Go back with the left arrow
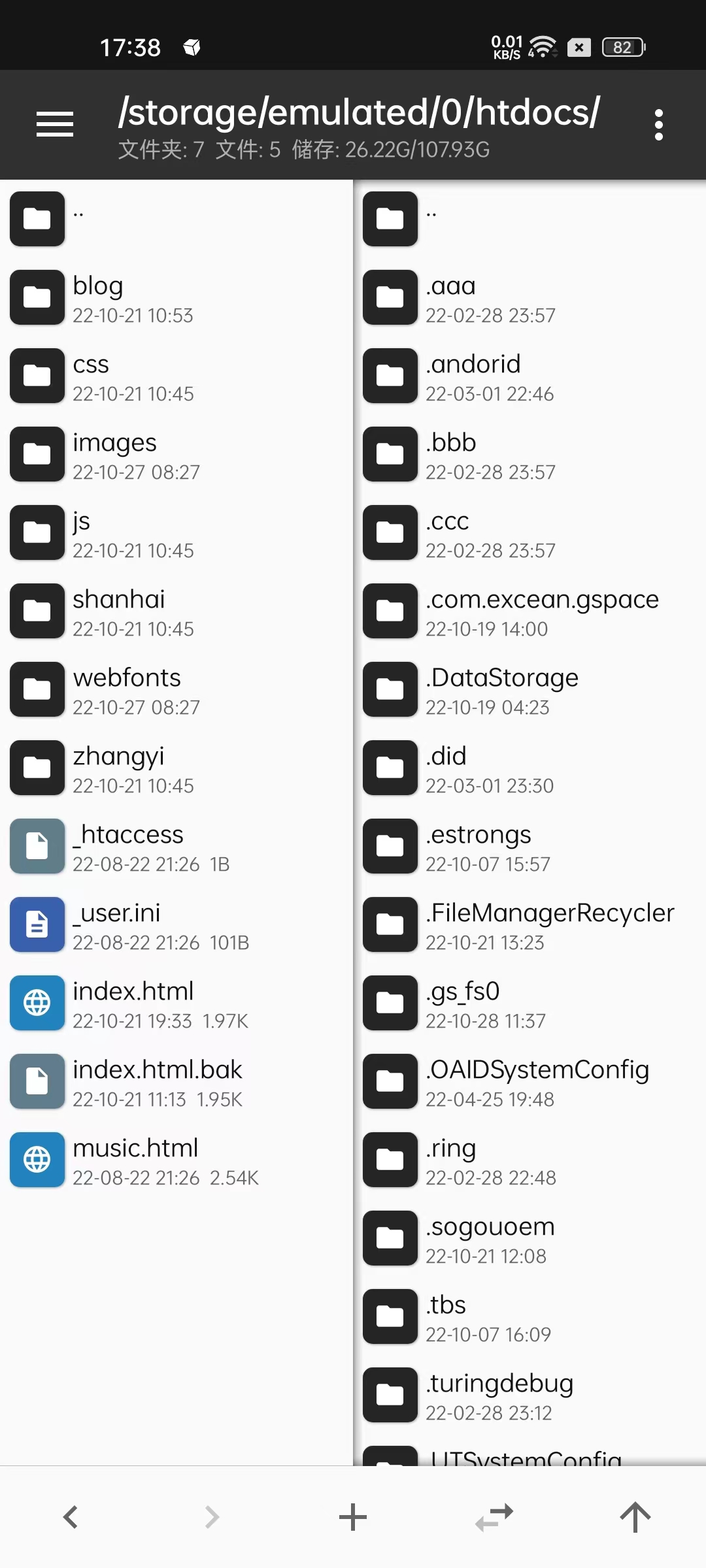This screenshot has width=706, height=1568. point(71,1517)
